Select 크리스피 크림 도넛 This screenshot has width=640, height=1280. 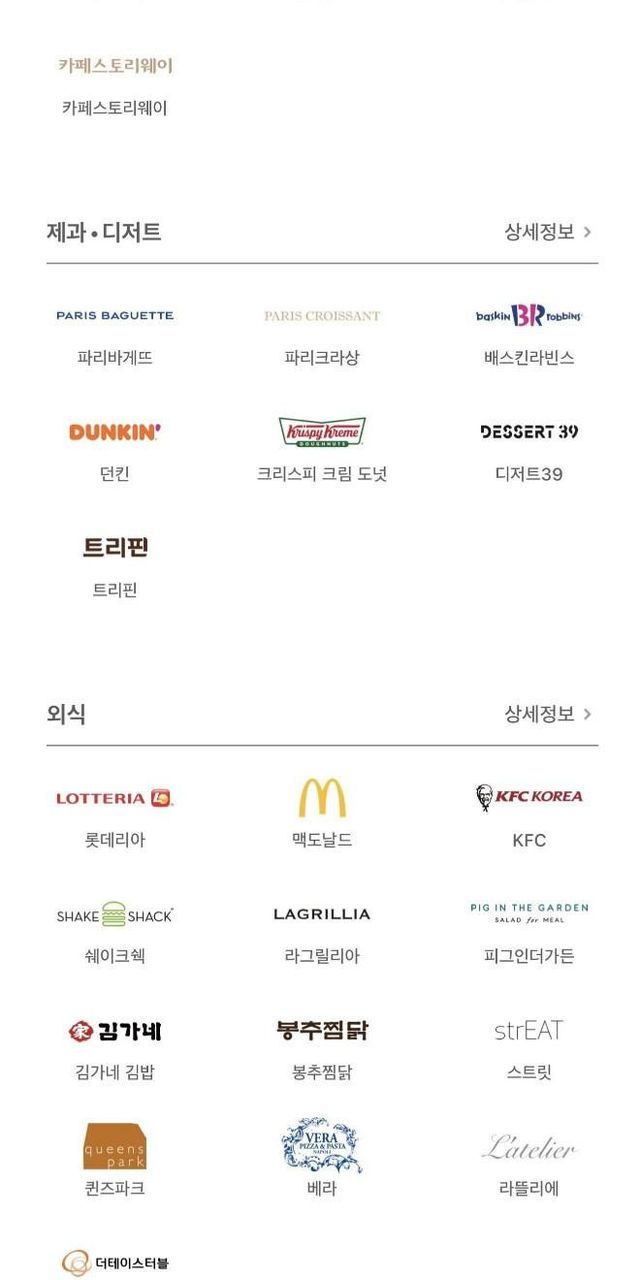[x=322, y=451]
